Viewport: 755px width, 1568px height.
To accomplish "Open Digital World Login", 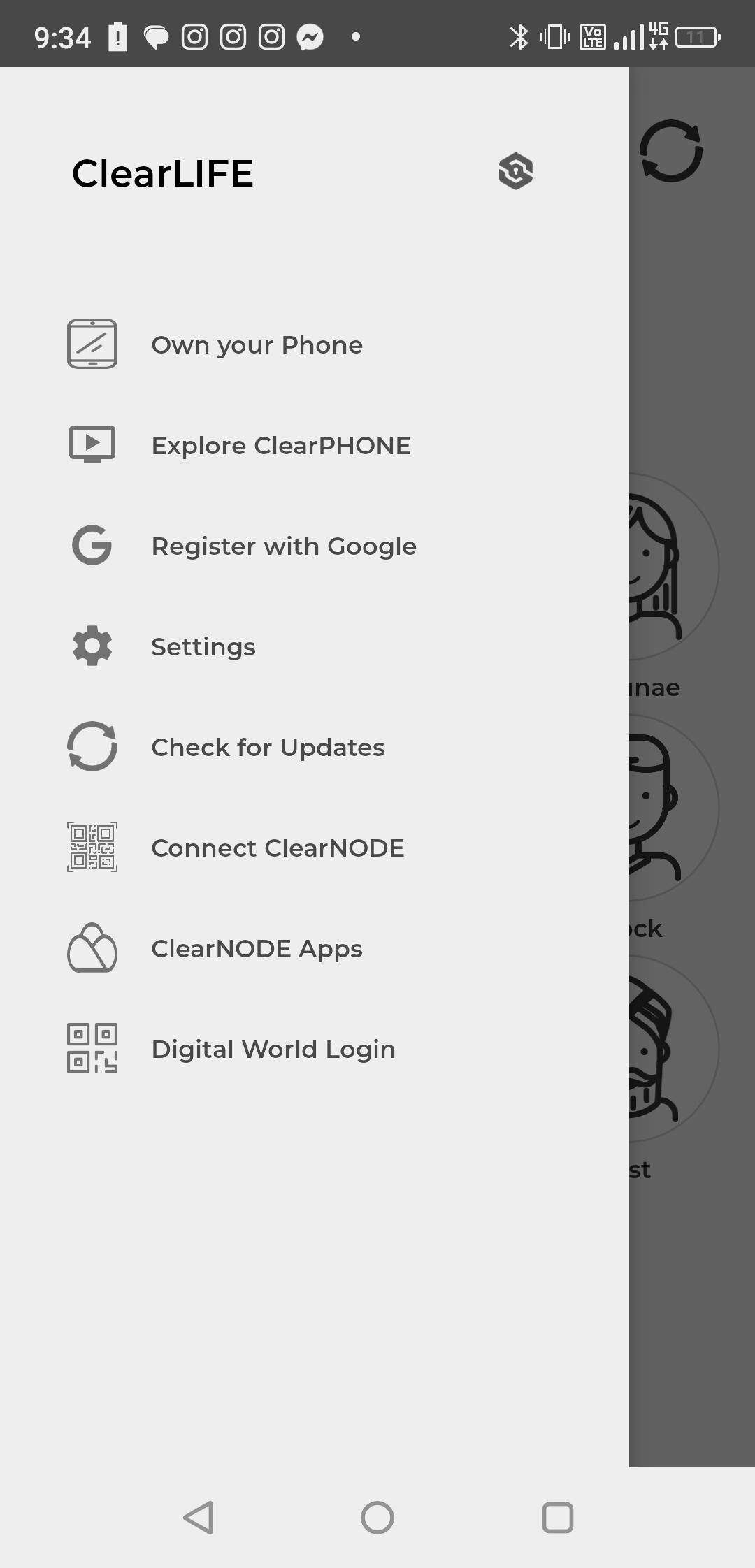I will pyautogui.click(x=273, y=1049).
